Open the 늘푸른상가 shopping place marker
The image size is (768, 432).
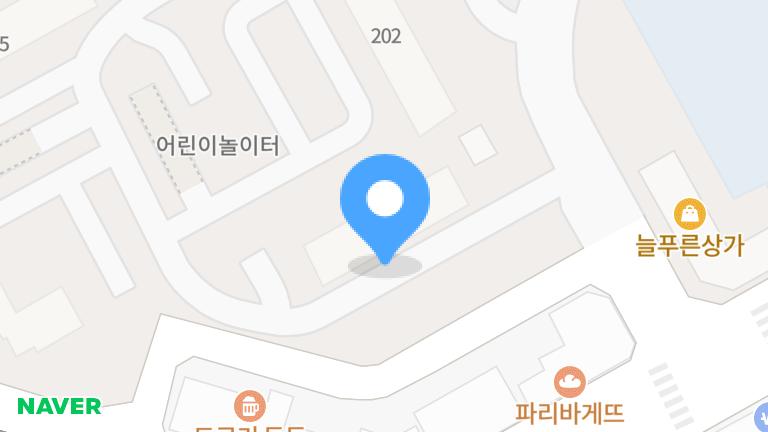point(690,214)
